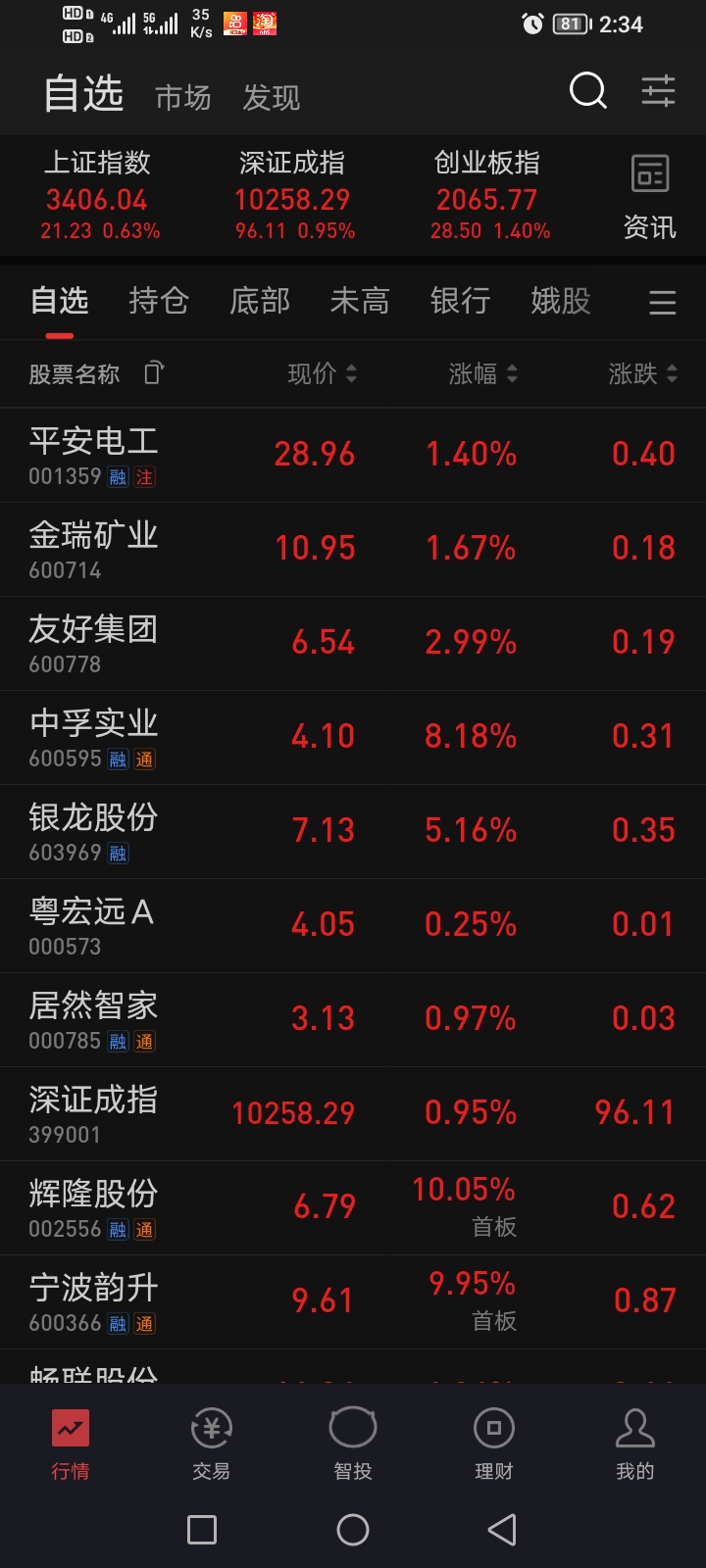Open stock 中孚实业 details
706x1568 pixels.
point(93,737)
